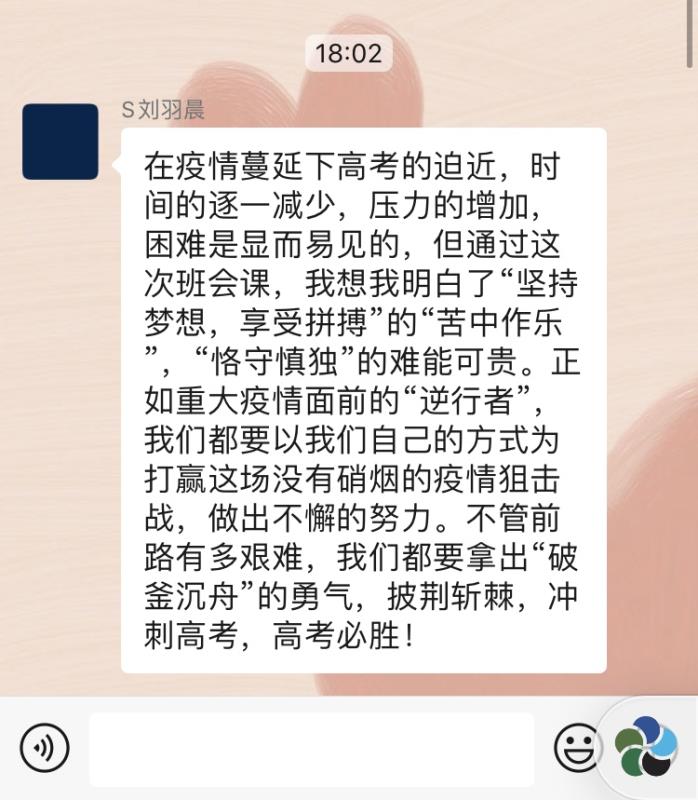Switch to voice message input
698x800 pixels.
[x=44, y=748]
